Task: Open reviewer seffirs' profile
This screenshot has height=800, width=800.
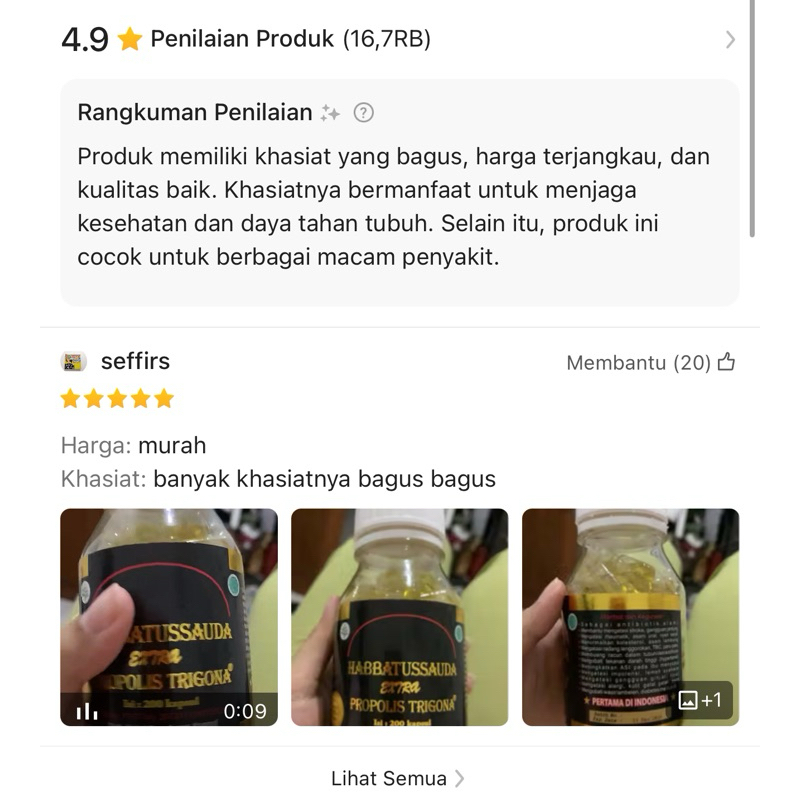Action: [x=135, y=361]
